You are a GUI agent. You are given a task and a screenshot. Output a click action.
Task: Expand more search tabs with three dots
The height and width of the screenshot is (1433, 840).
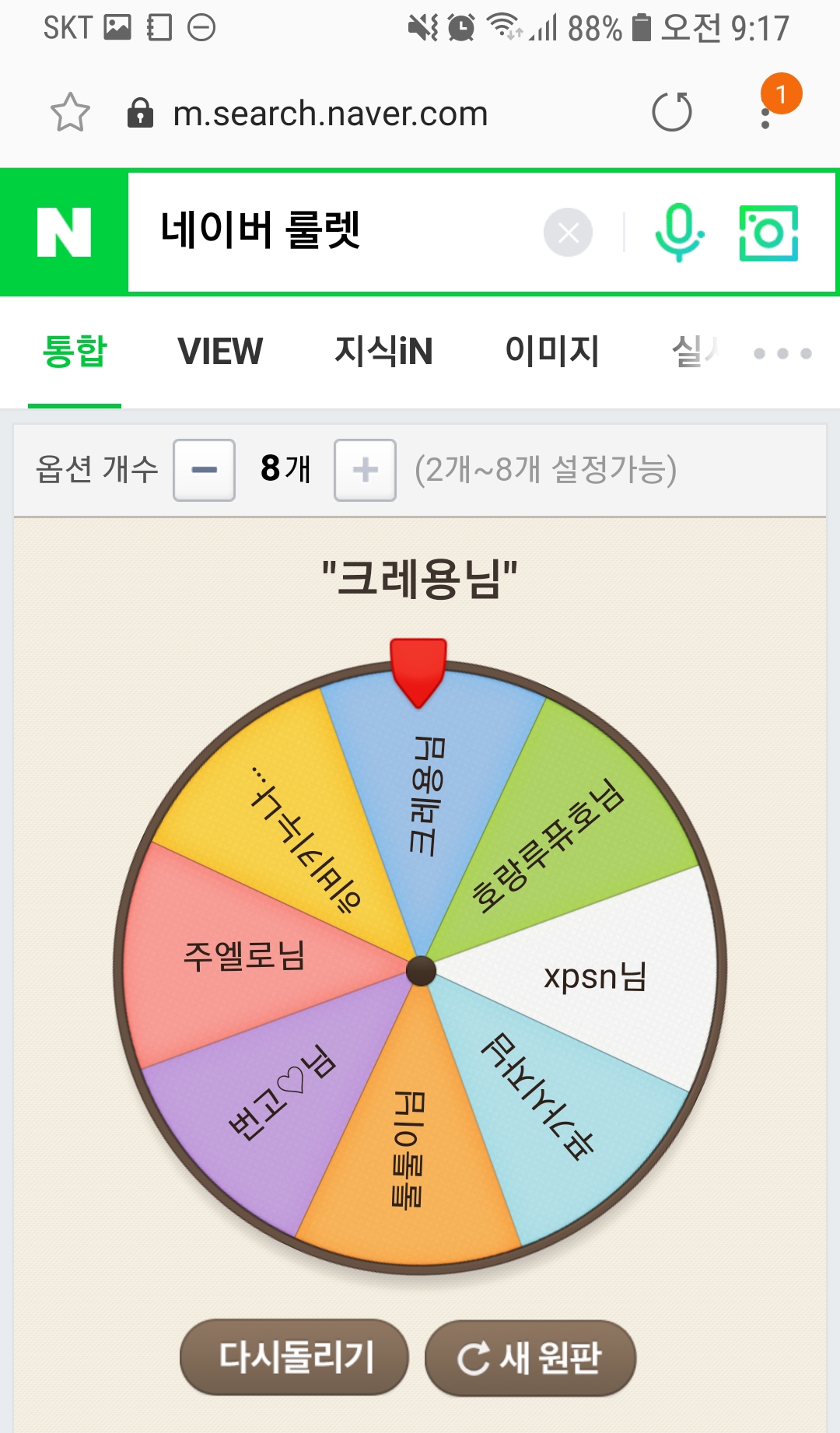[782, 353]
